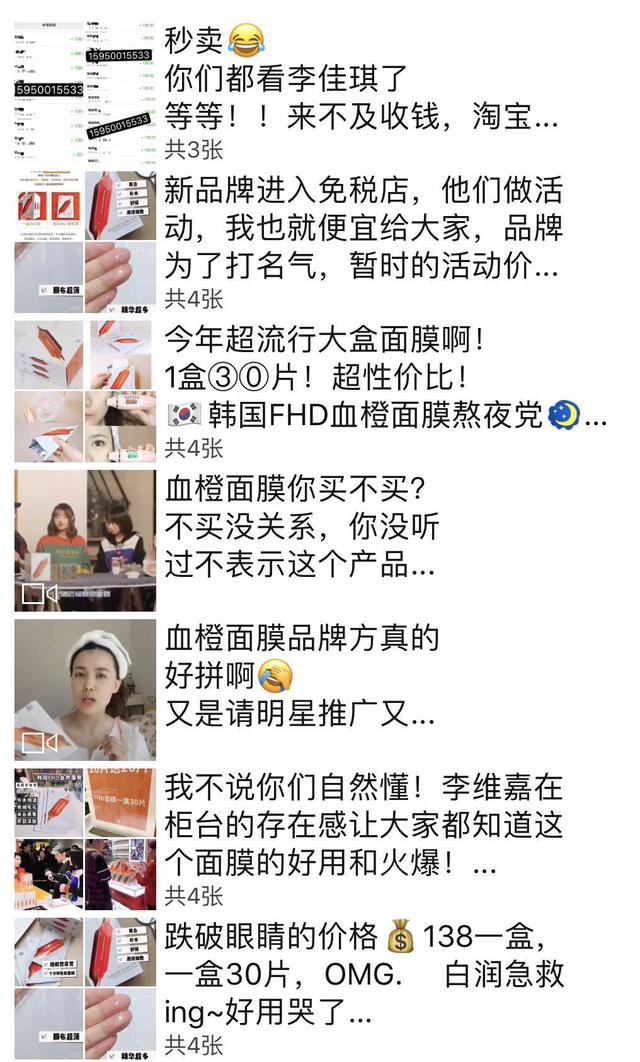
Task: Play the video post 血橙面膜品牌方真的好拼啊
Action: (x=85, y=690)
